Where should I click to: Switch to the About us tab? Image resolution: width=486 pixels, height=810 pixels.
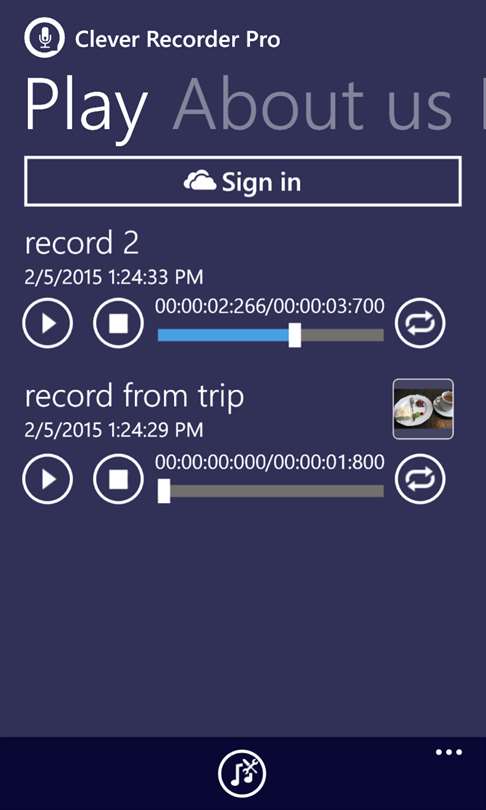(312, 106)
